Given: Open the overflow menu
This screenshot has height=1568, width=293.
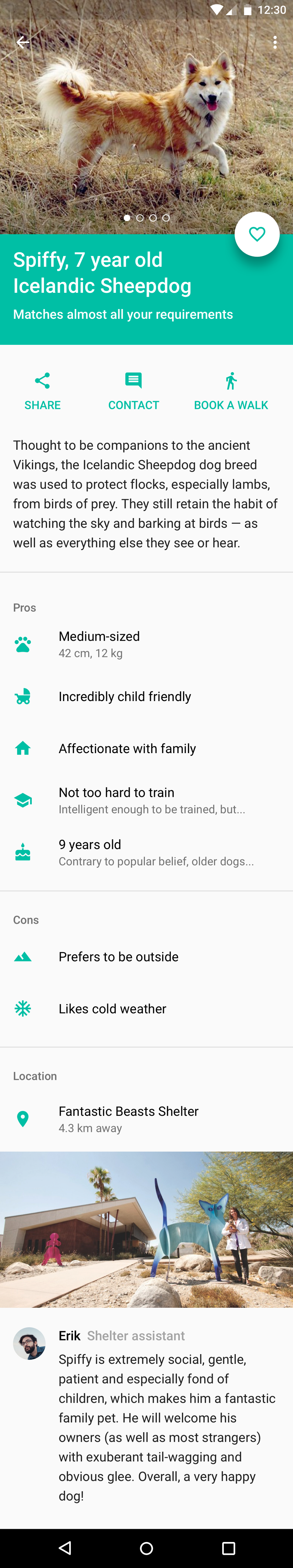Looking at the screenshot, I should click(275, 42).
